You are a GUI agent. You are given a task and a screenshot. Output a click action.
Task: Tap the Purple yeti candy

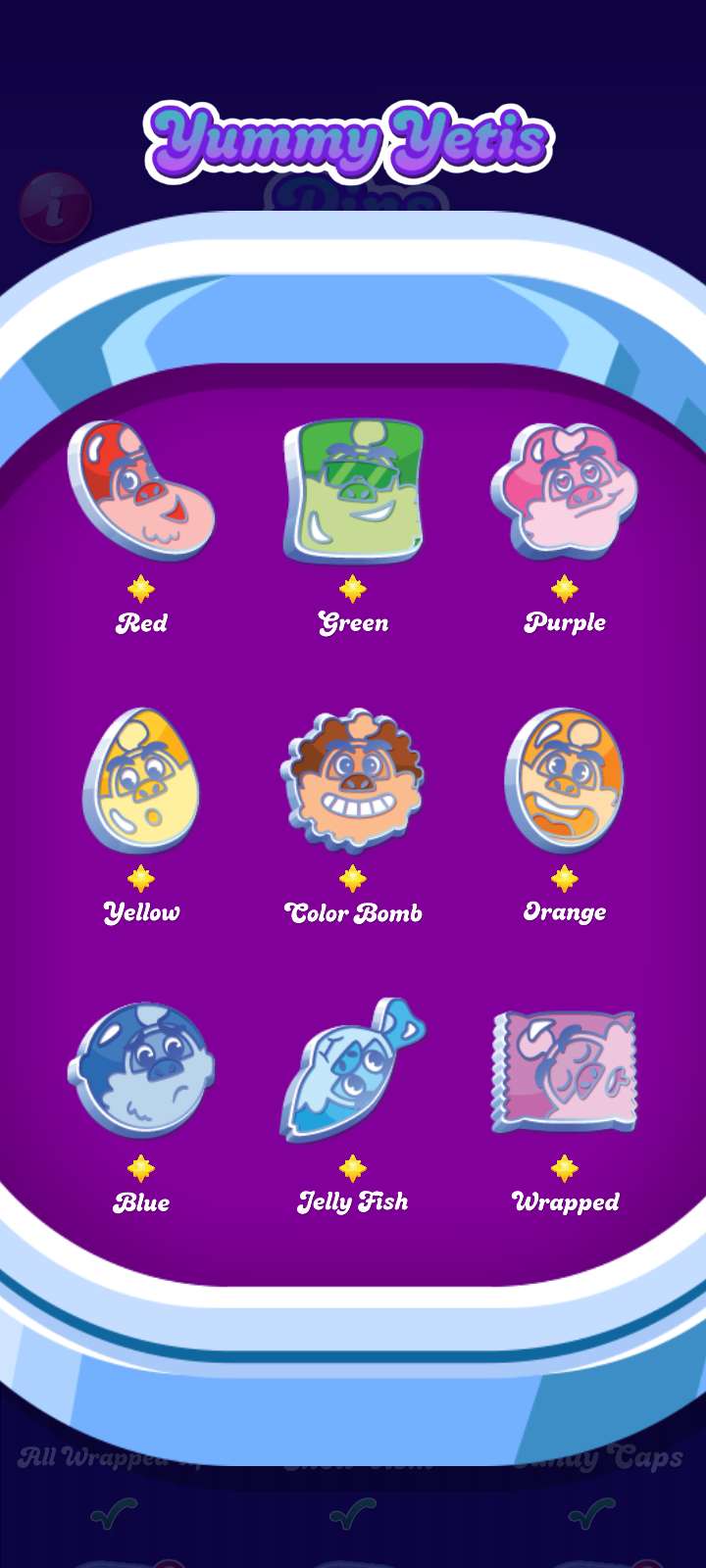(564, 490)
